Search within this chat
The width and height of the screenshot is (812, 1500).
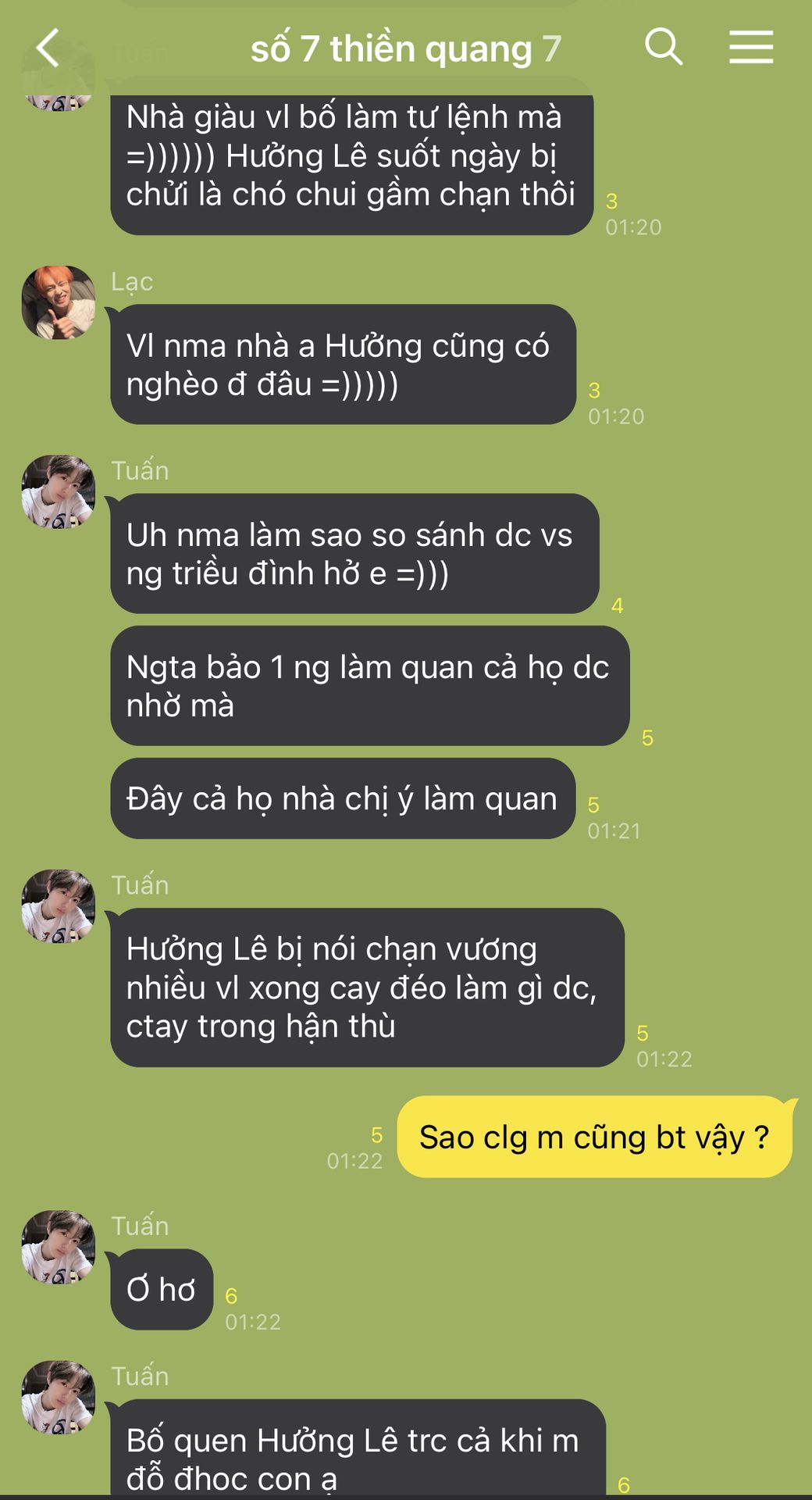(664, 47)
